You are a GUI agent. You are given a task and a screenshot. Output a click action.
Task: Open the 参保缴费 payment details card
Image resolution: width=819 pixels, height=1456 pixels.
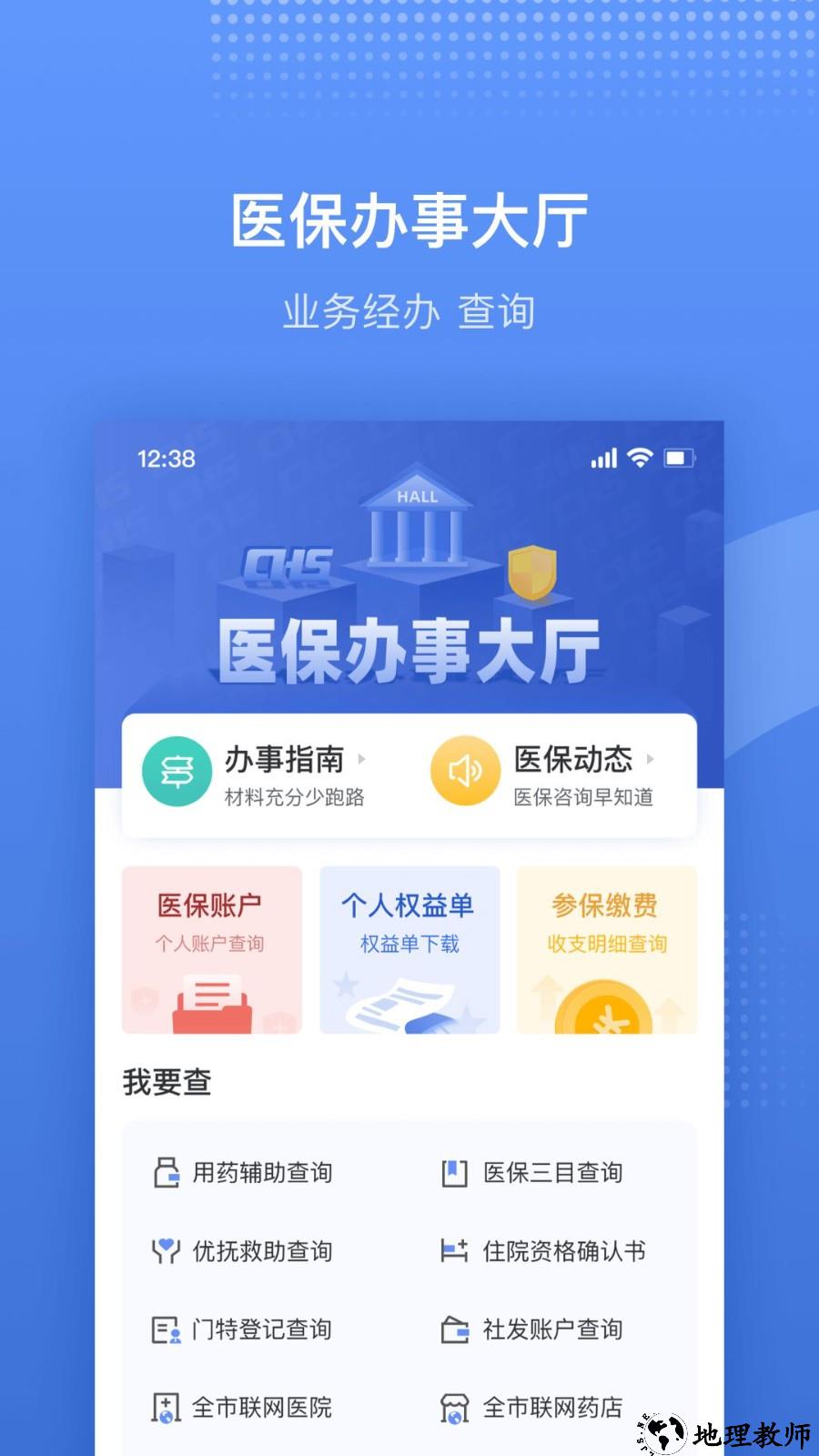(606, 948)
